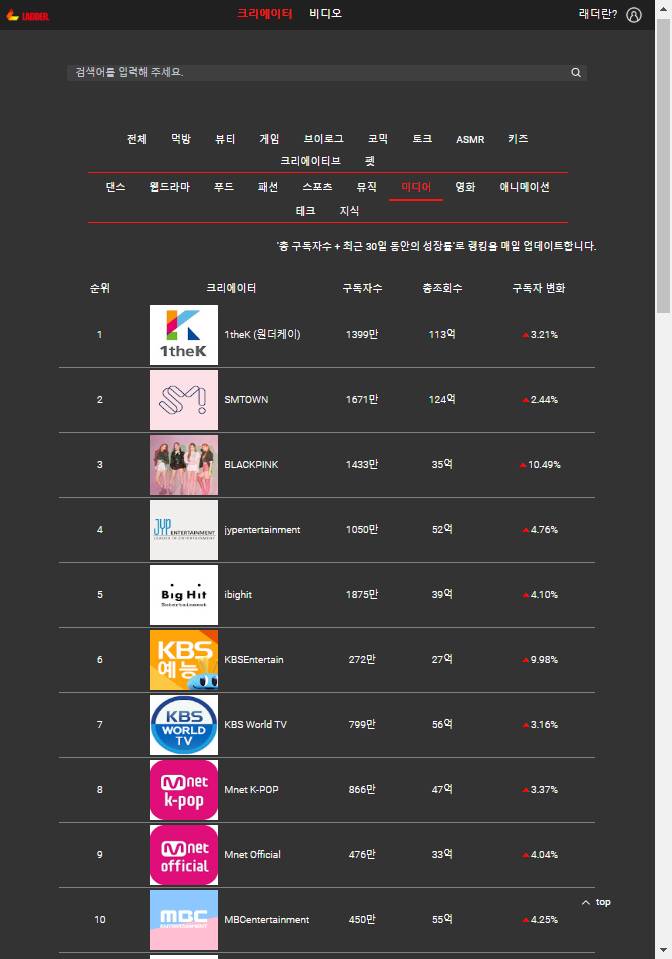The width and height of the screenshot is (672, 959).
Task: Open 1theK (원더케이) creator row
Action: pyautogui.click(x=262, y=335)
